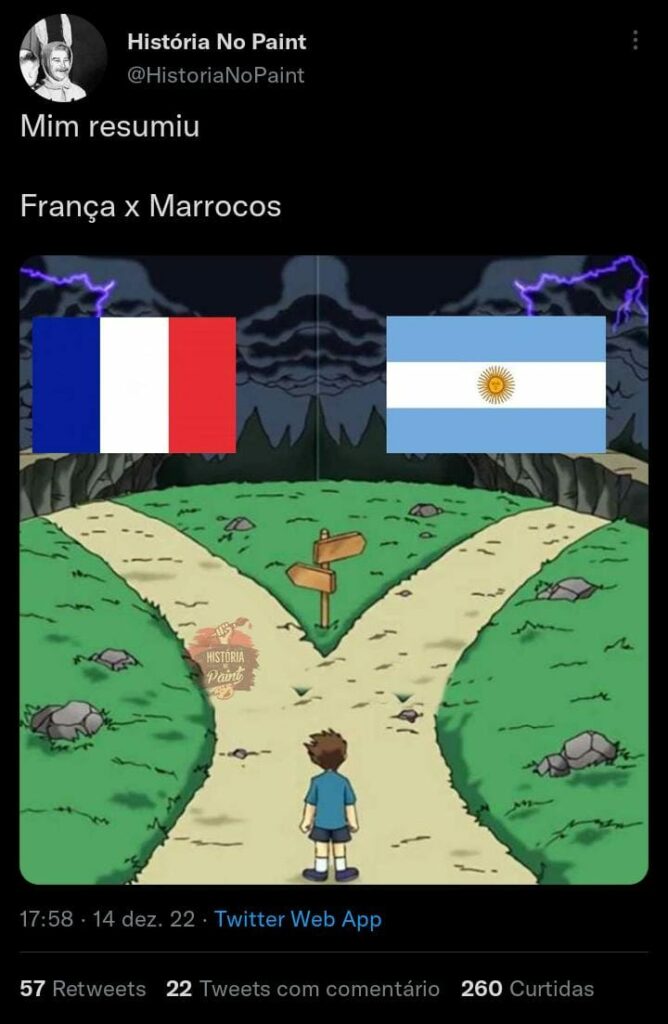
Task: Open the tweet's meme image
Action: pos(334,570)
